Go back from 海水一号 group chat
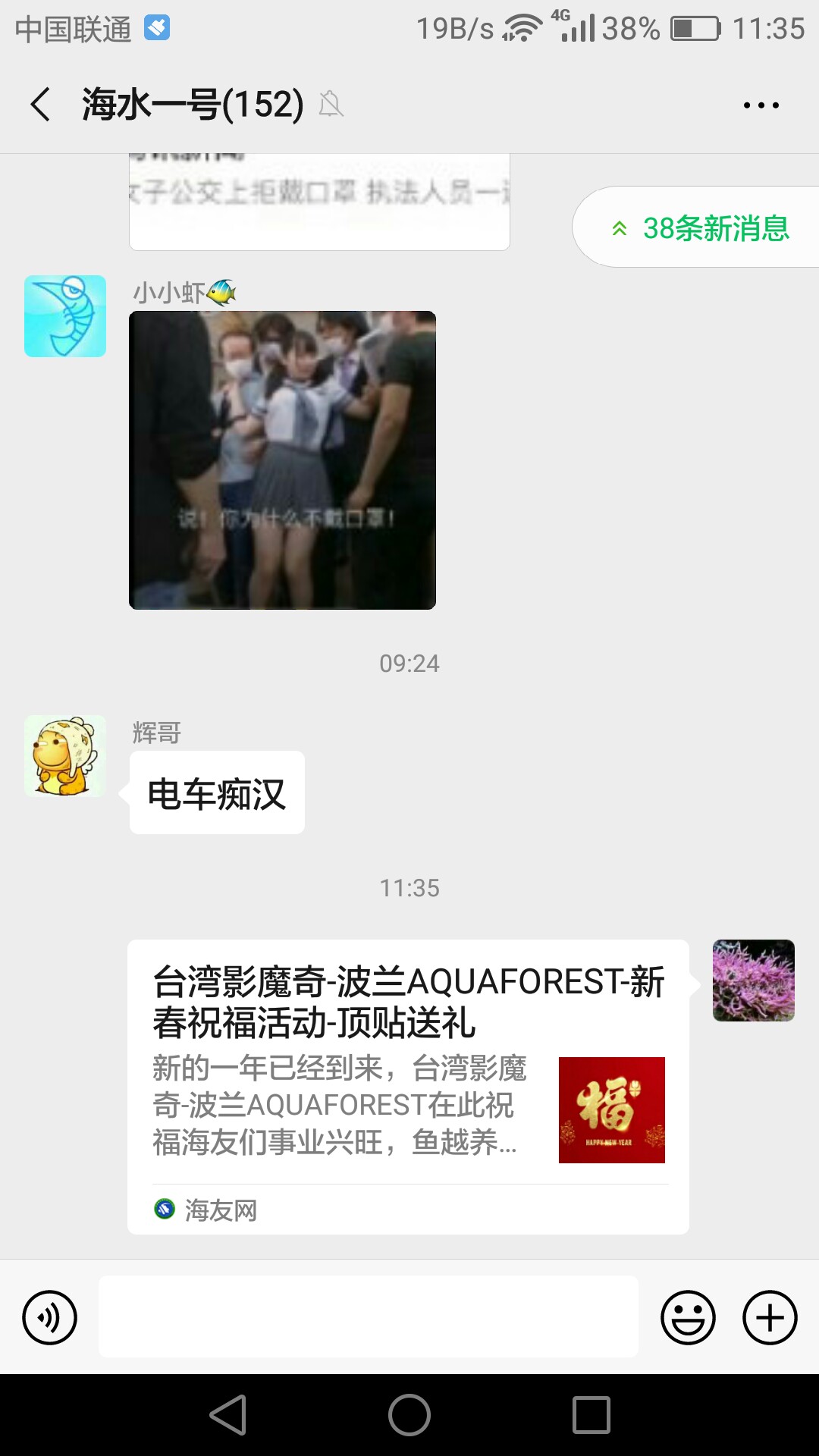Viewport: 819px width, 1456px height. point(41,105)
